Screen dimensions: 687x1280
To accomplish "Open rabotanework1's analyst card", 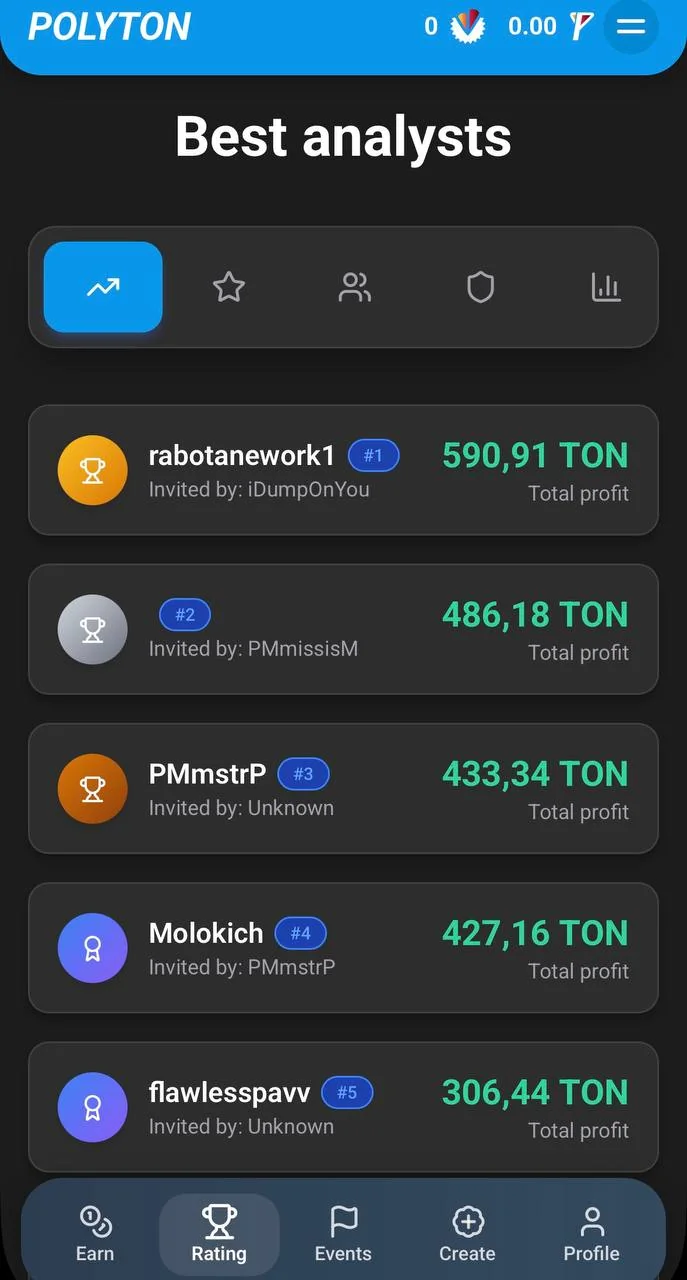I will pyautogui.click(x=343, y=470).
